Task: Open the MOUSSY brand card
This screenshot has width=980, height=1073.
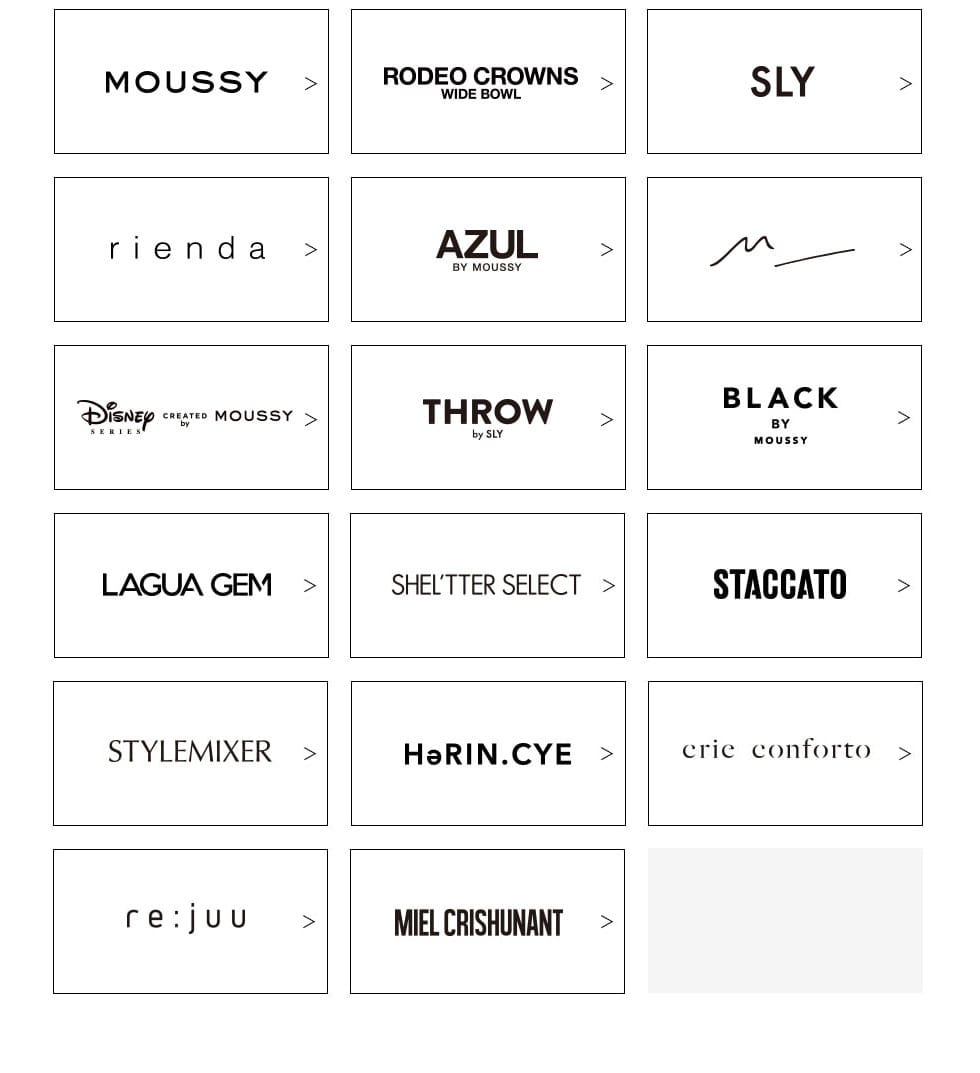Action: tap(191, 82)
